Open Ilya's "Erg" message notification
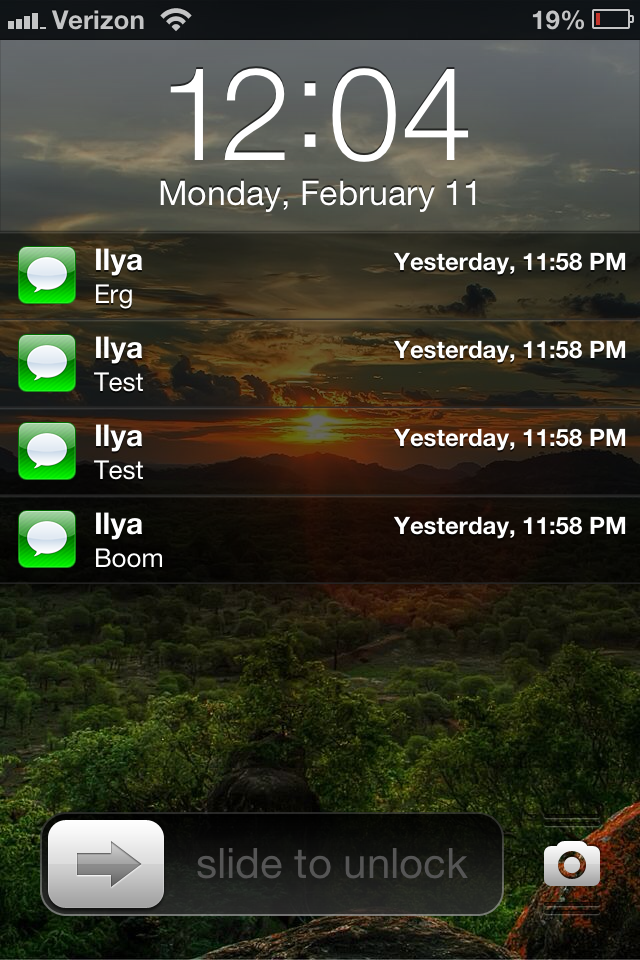Viewport: 640px width, 960px height. 320,277
